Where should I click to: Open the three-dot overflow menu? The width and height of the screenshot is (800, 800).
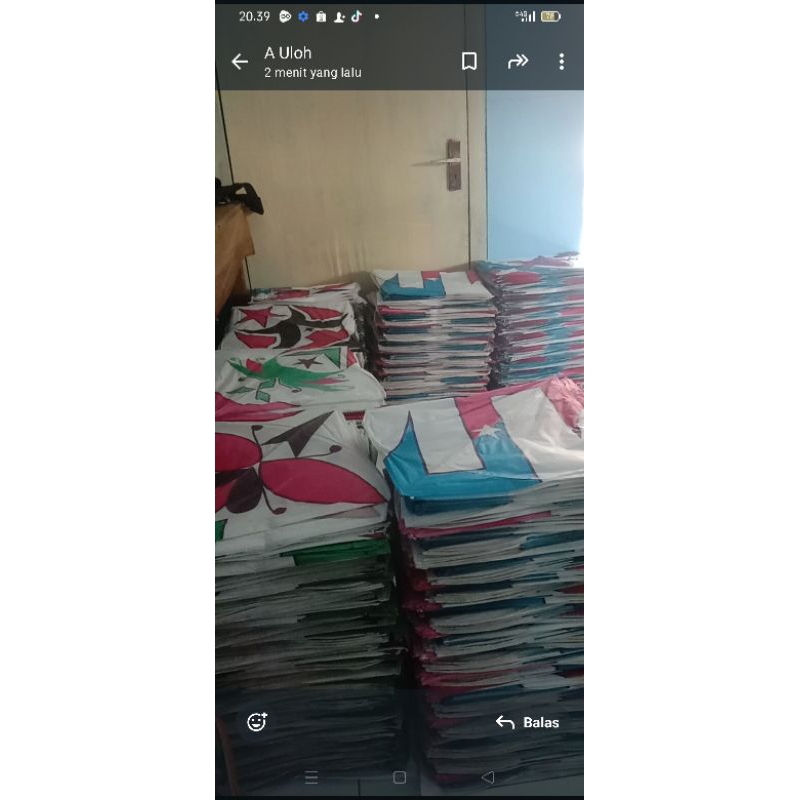[561, 62]
